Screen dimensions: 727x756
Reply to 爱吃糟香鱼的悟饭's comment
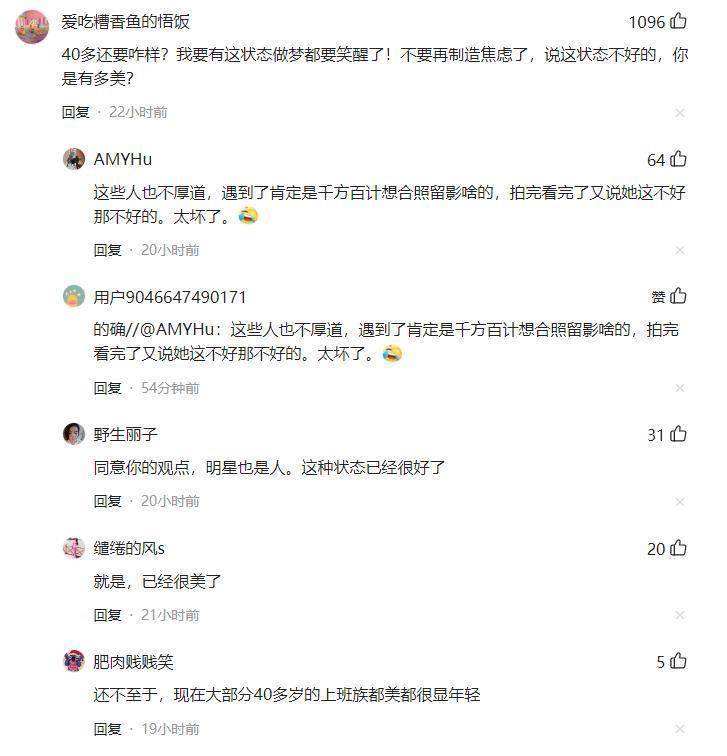click(76, 113)
